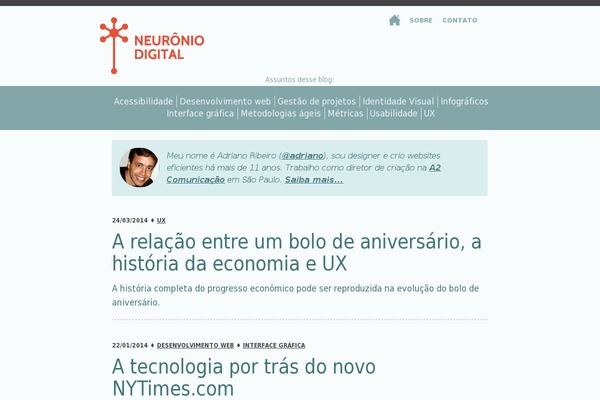Open Gestão de projetos topic

coord(316,101)
